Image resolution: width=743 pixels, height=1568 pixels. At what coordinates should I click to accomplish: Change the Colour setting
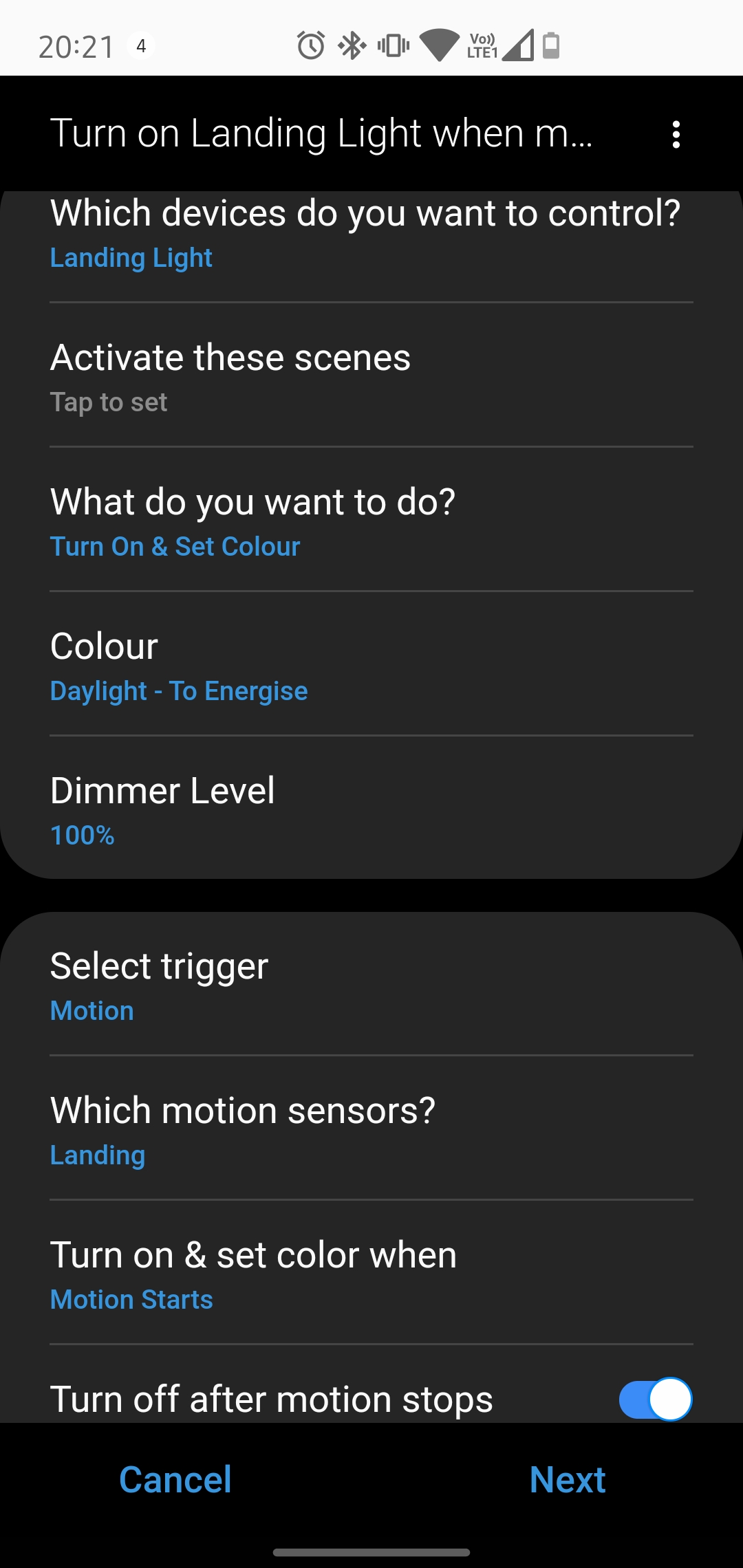tap(371, 664)
